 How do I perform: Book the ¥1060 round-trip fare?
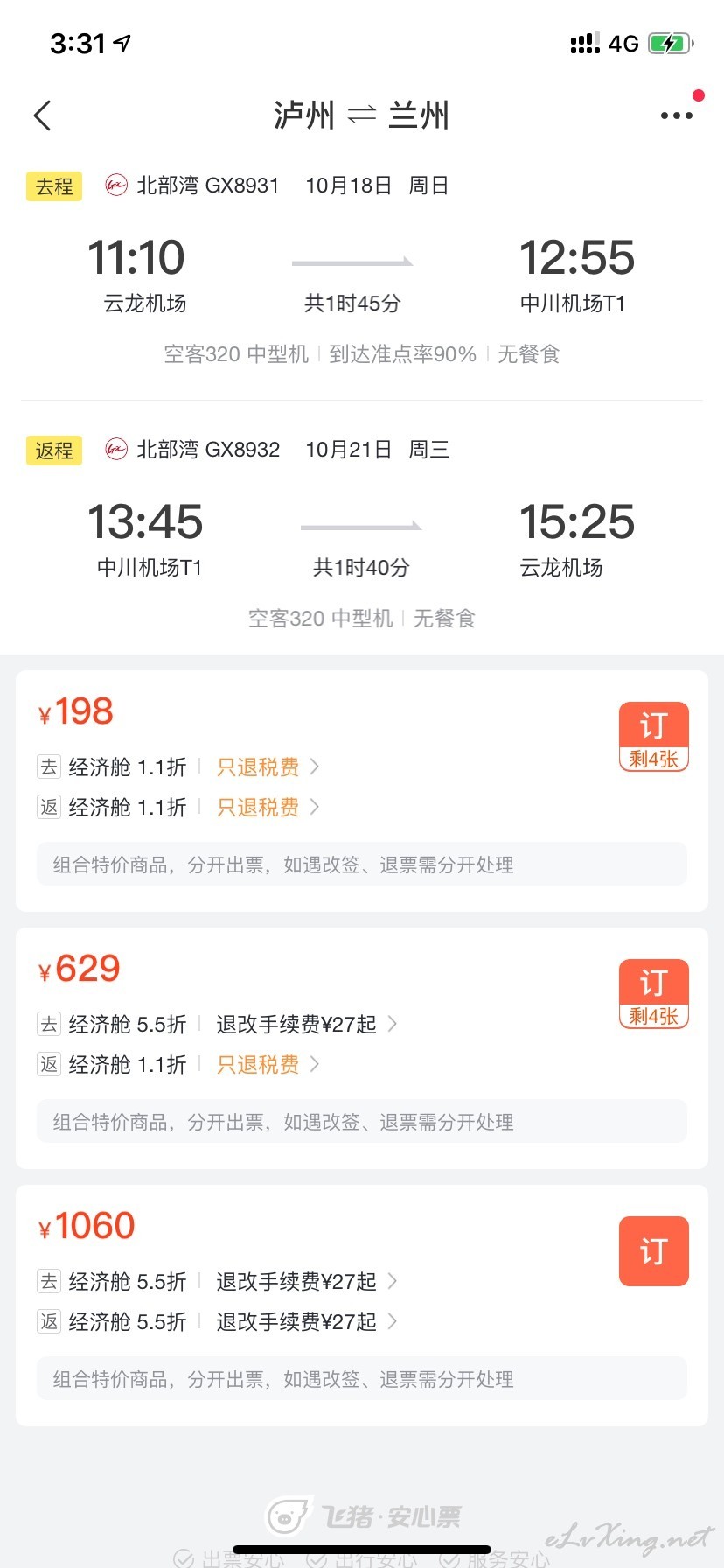[654, 1251]
